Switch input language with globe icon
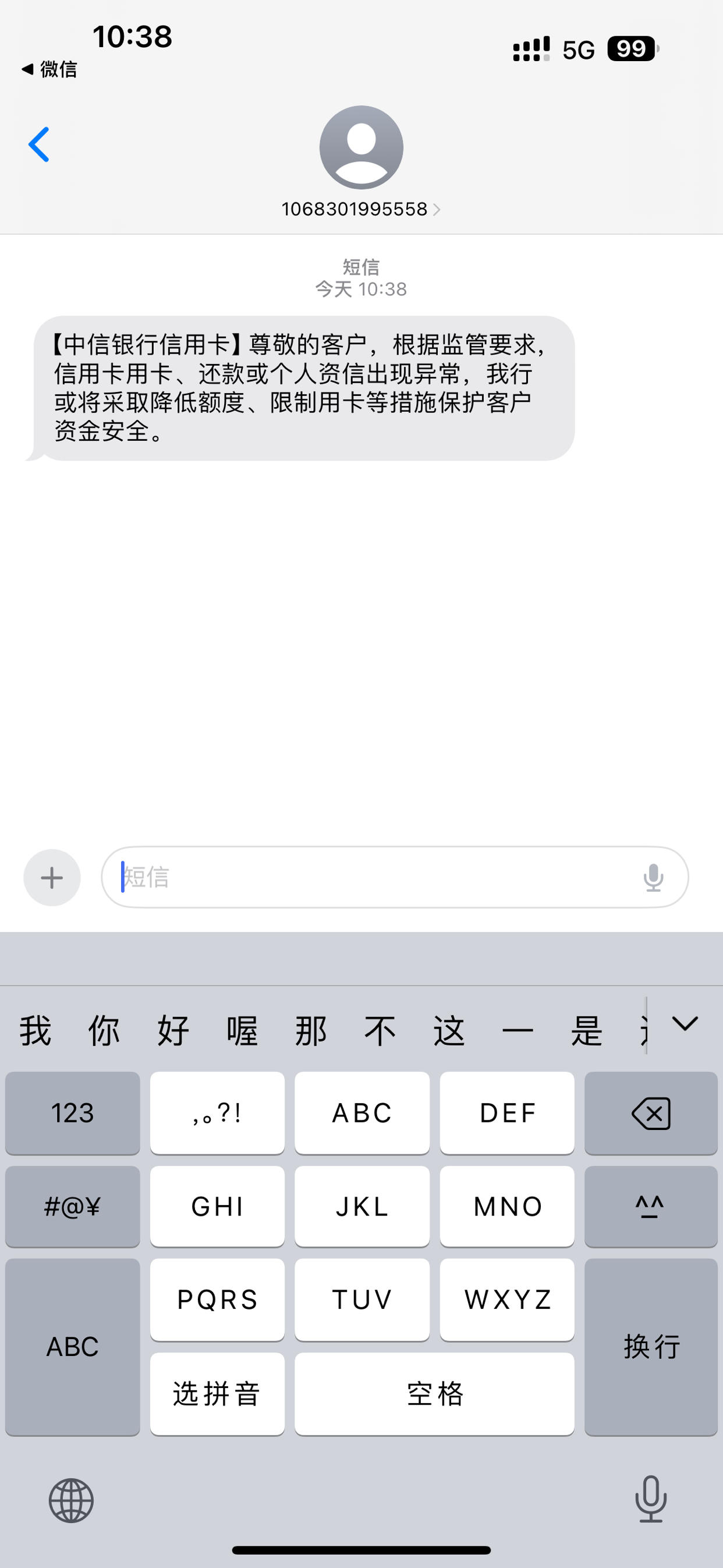 pyautogui.click(x=71, y=1500)
